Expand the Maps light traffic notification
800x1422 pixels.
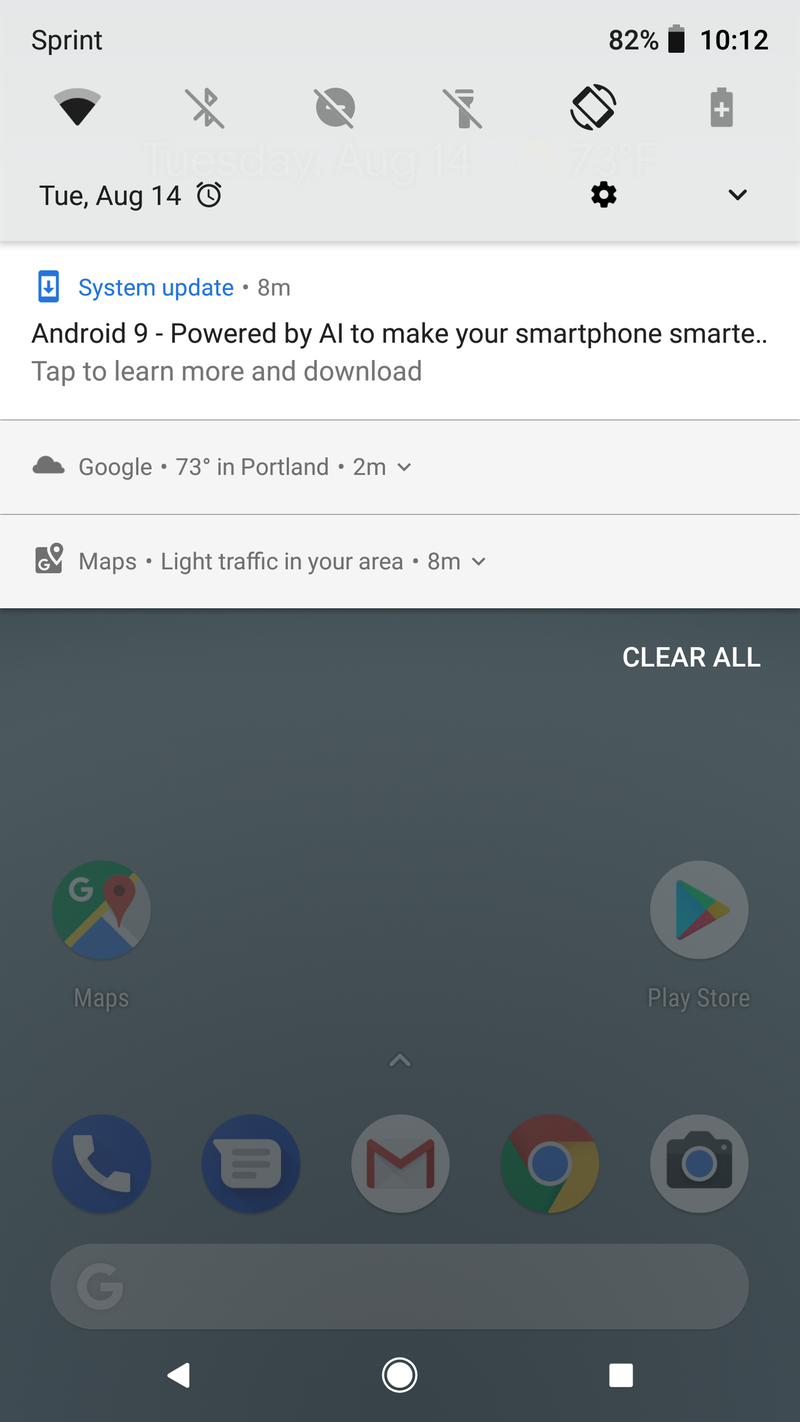(478, 562)
